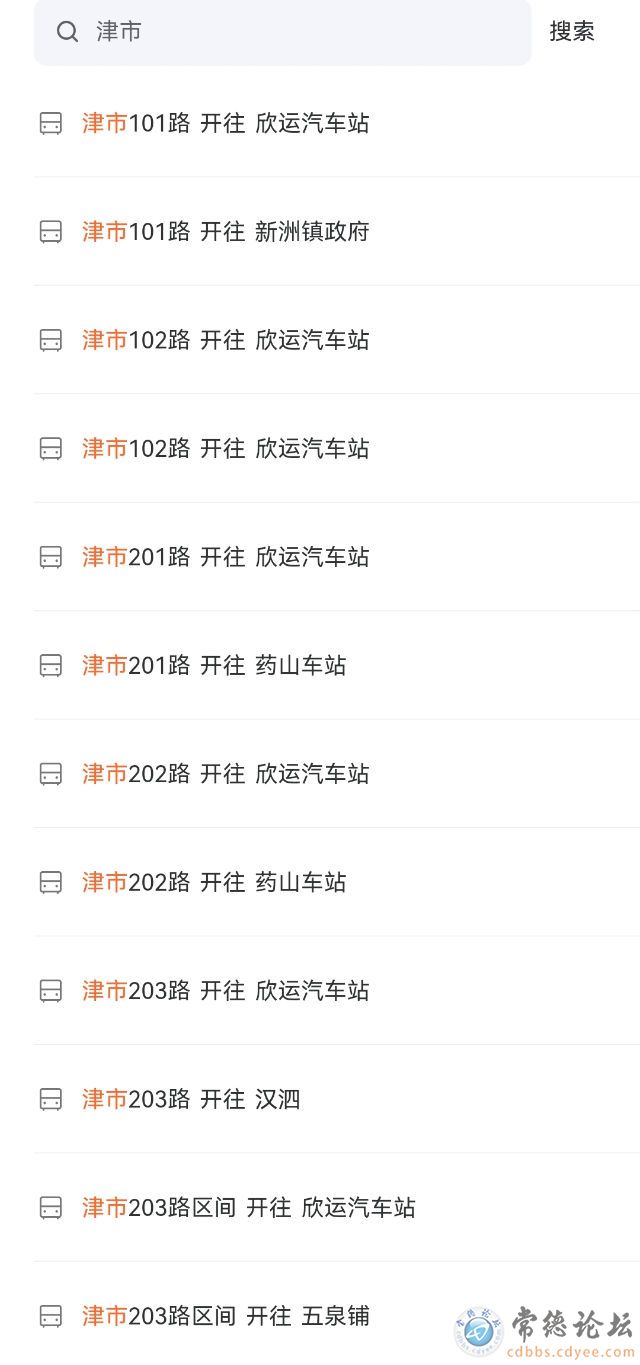Tap the 搜索 button
This screenshot has width=640, height=1365.
(572, 32)
